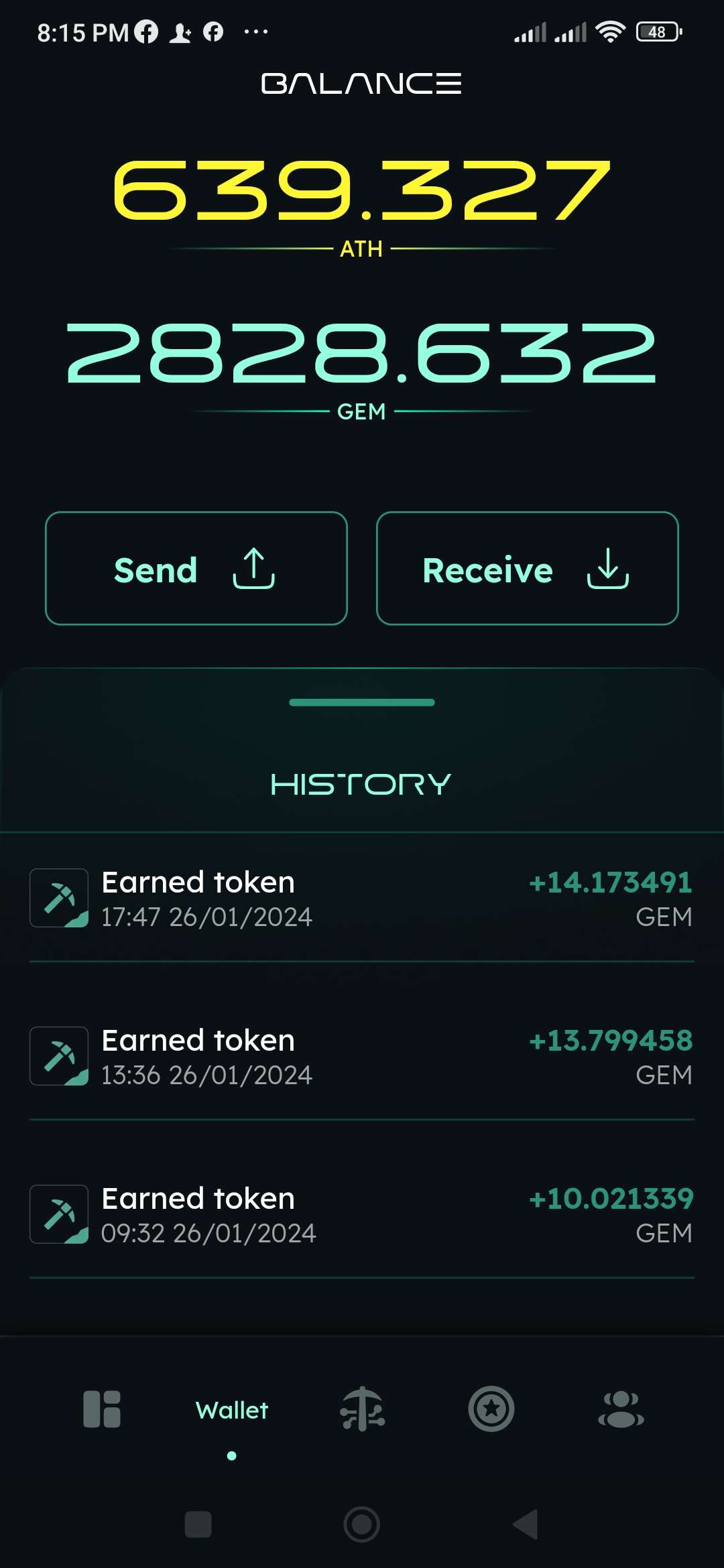
Task: Go to the team members tab
Action: (x=621, y=1409)
